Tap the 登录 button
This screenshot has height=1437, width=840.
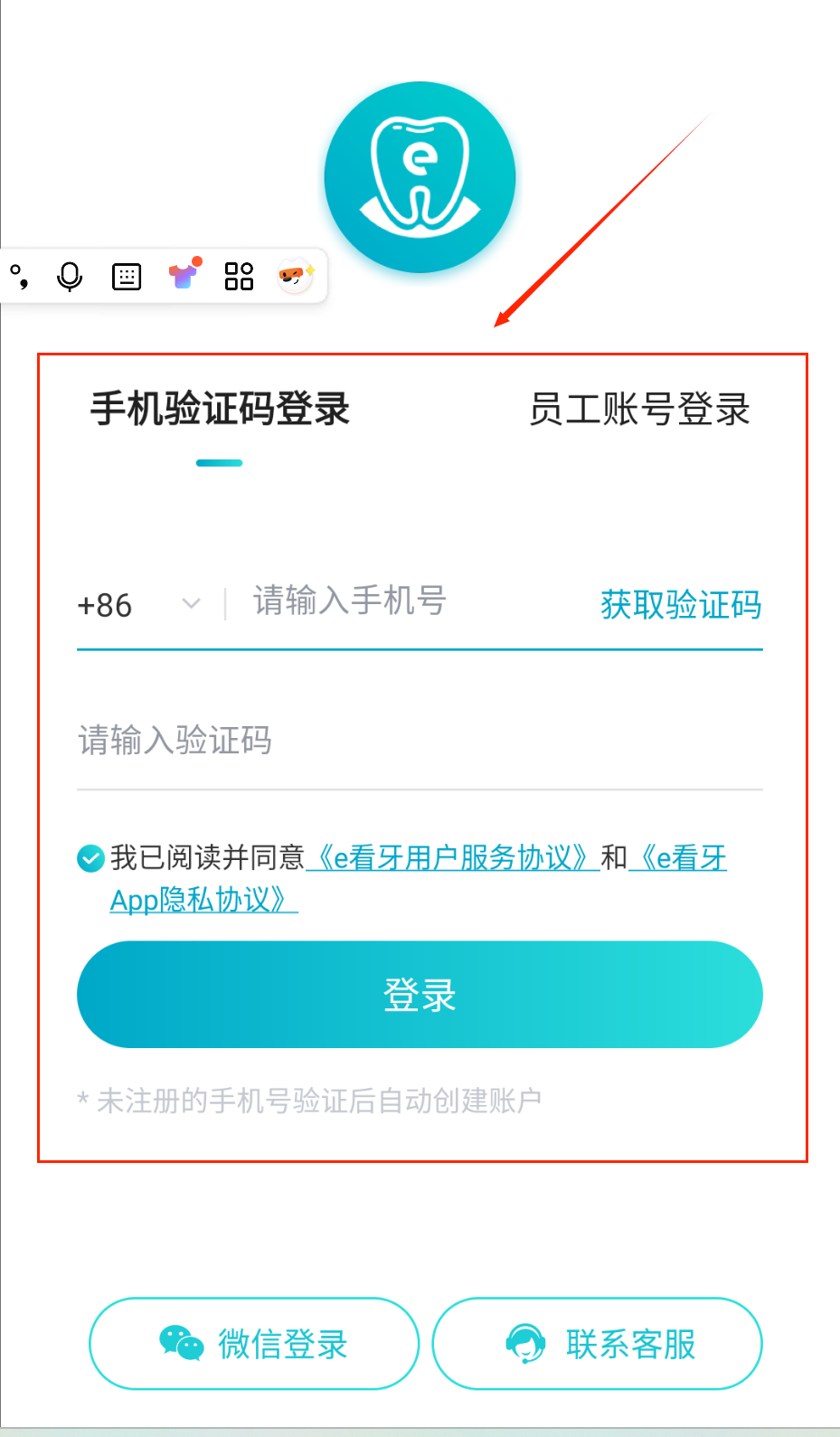tap(420, 995)
